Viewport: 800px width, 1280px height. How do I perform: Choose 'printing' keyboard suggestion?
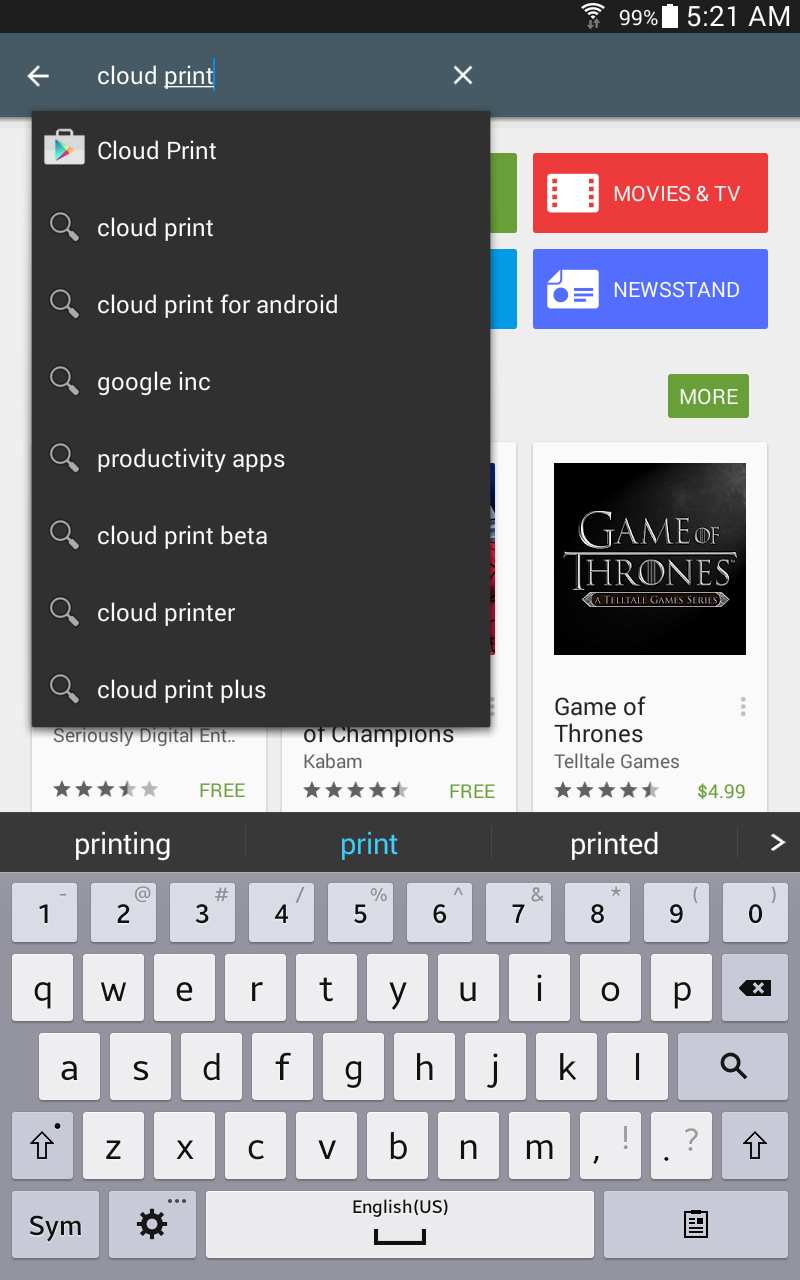click(x=122, y=844)
